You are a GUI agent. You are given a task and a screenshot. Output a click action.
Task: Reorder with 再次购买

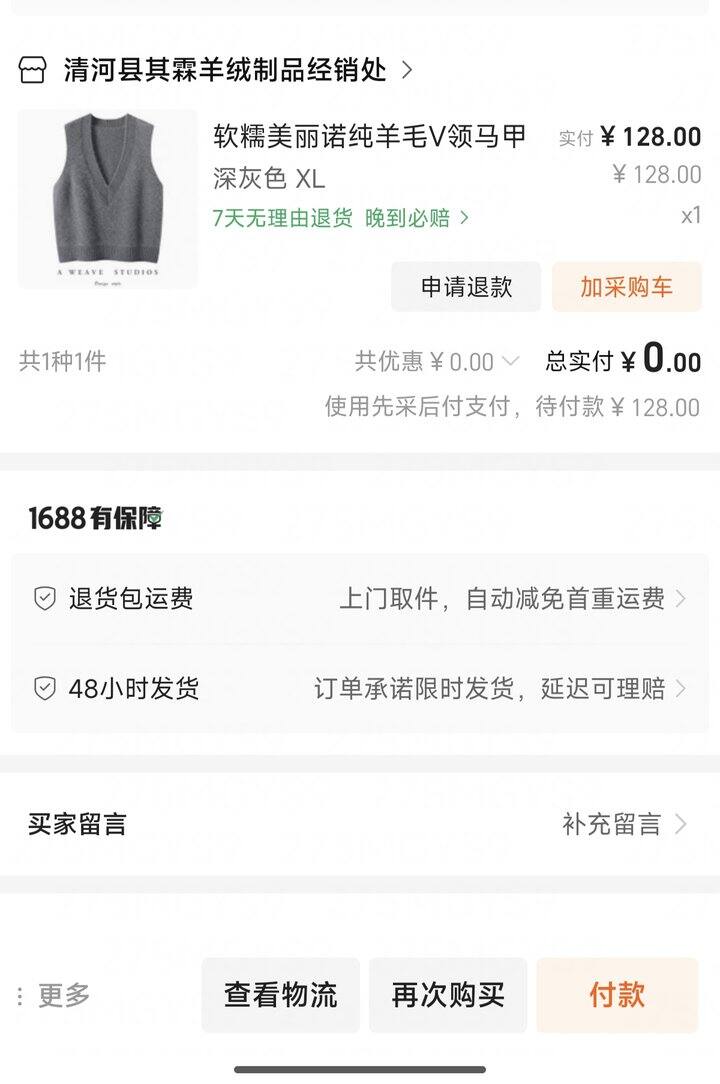448,995
